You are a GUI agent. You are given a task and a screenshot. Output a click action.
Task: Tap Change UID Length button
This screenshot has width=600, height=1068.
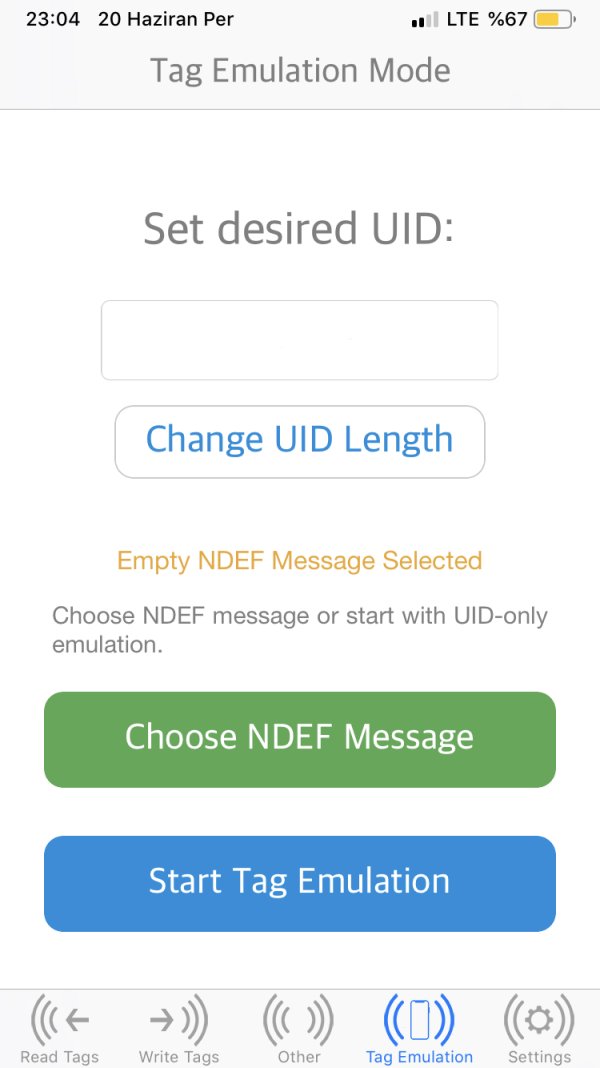299,441
